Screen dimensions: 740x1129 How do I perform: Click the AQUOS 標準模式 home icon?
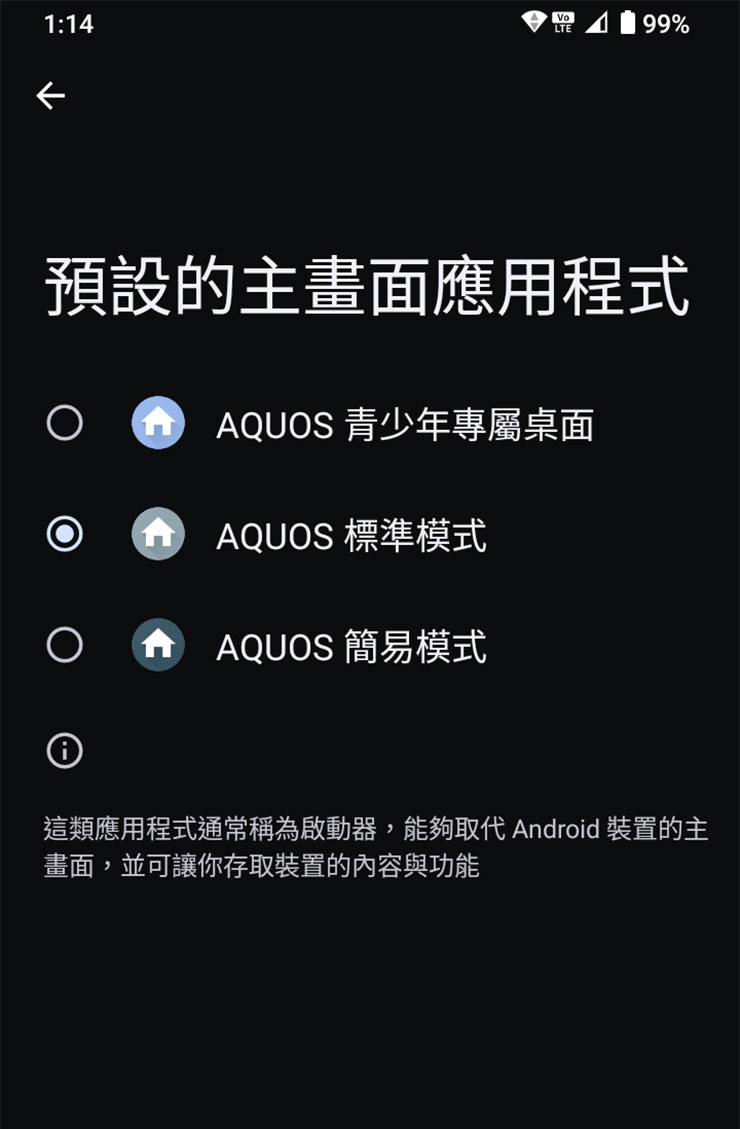tap(158, 534)
